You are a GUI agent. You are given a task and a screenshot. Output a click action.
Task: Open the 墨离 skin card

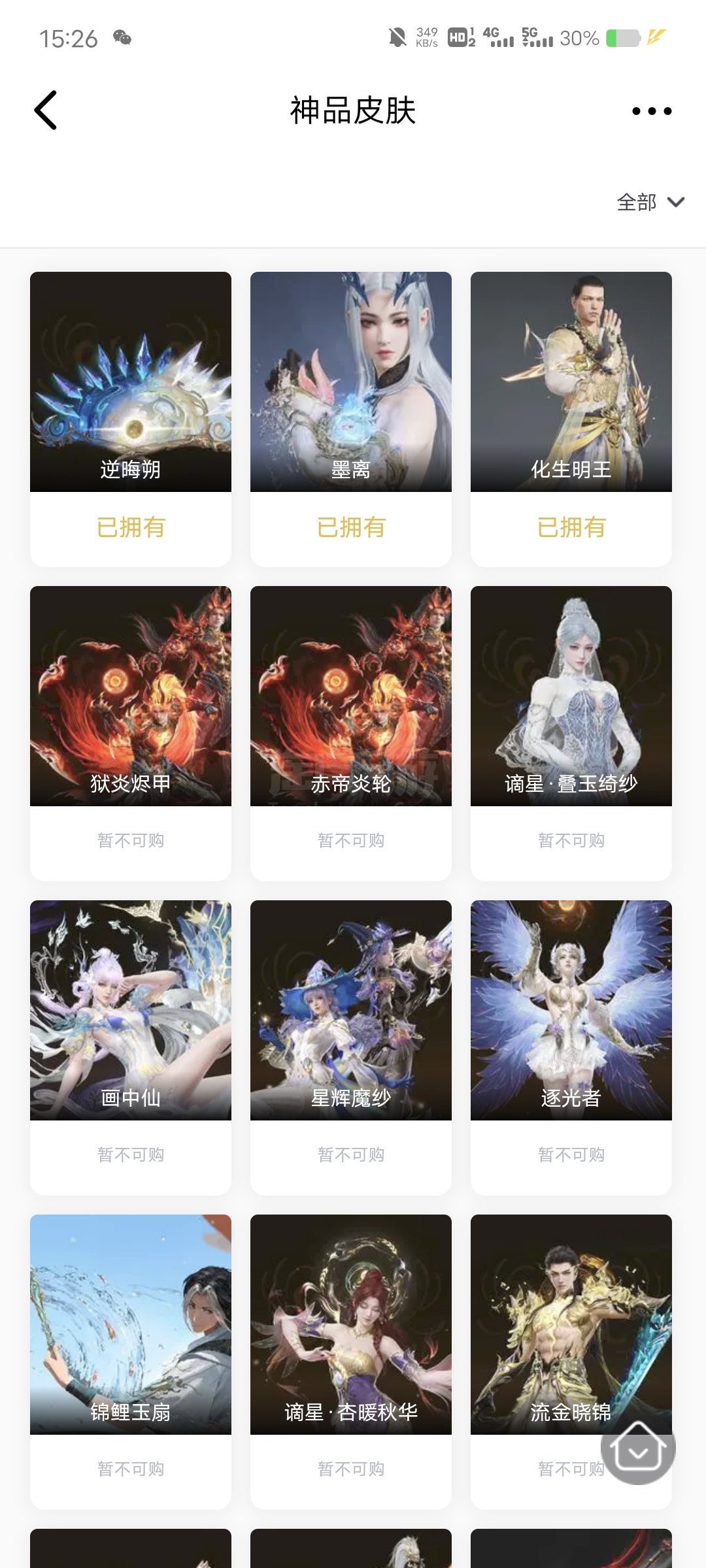[x=351, y=382]
